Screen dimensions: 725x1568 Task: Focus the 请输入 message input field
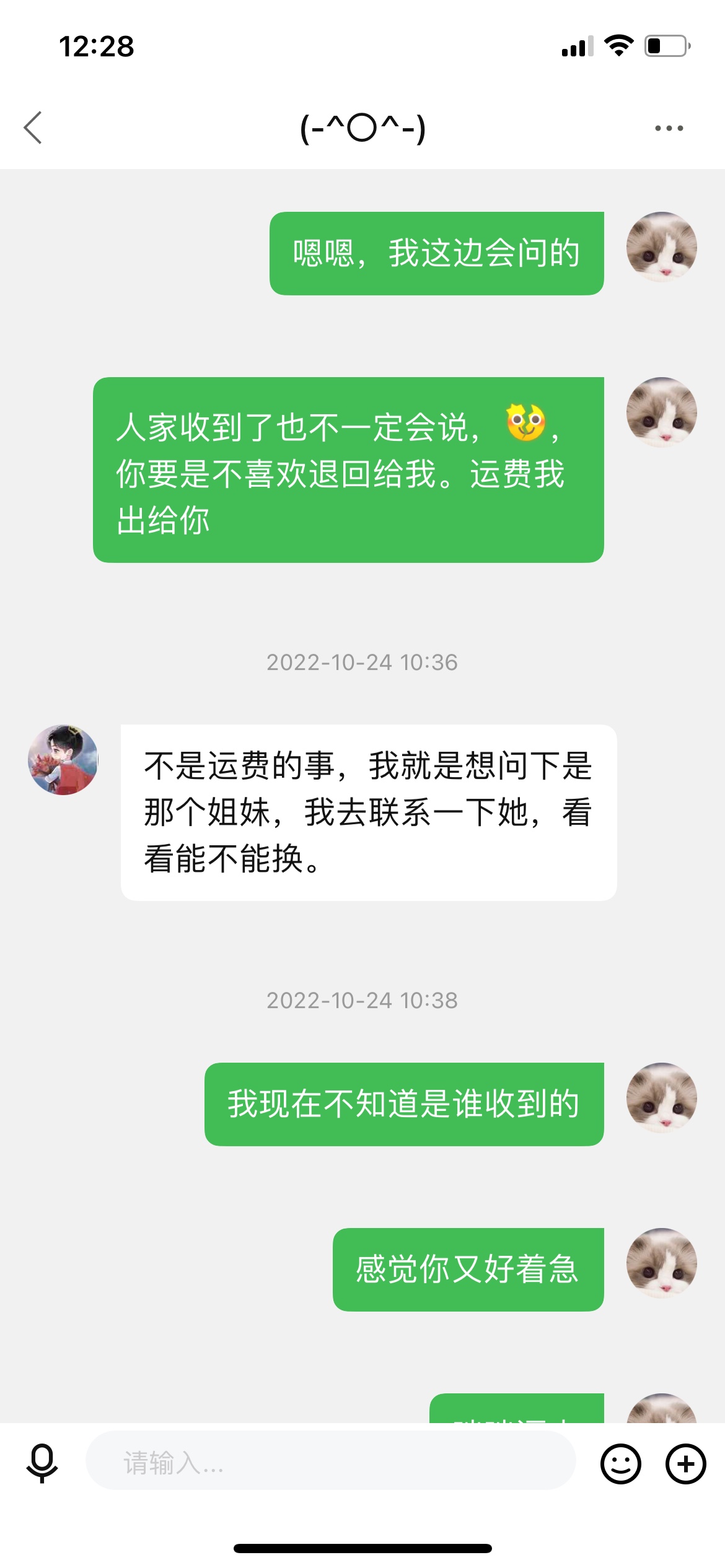(x=330, y=1463)
